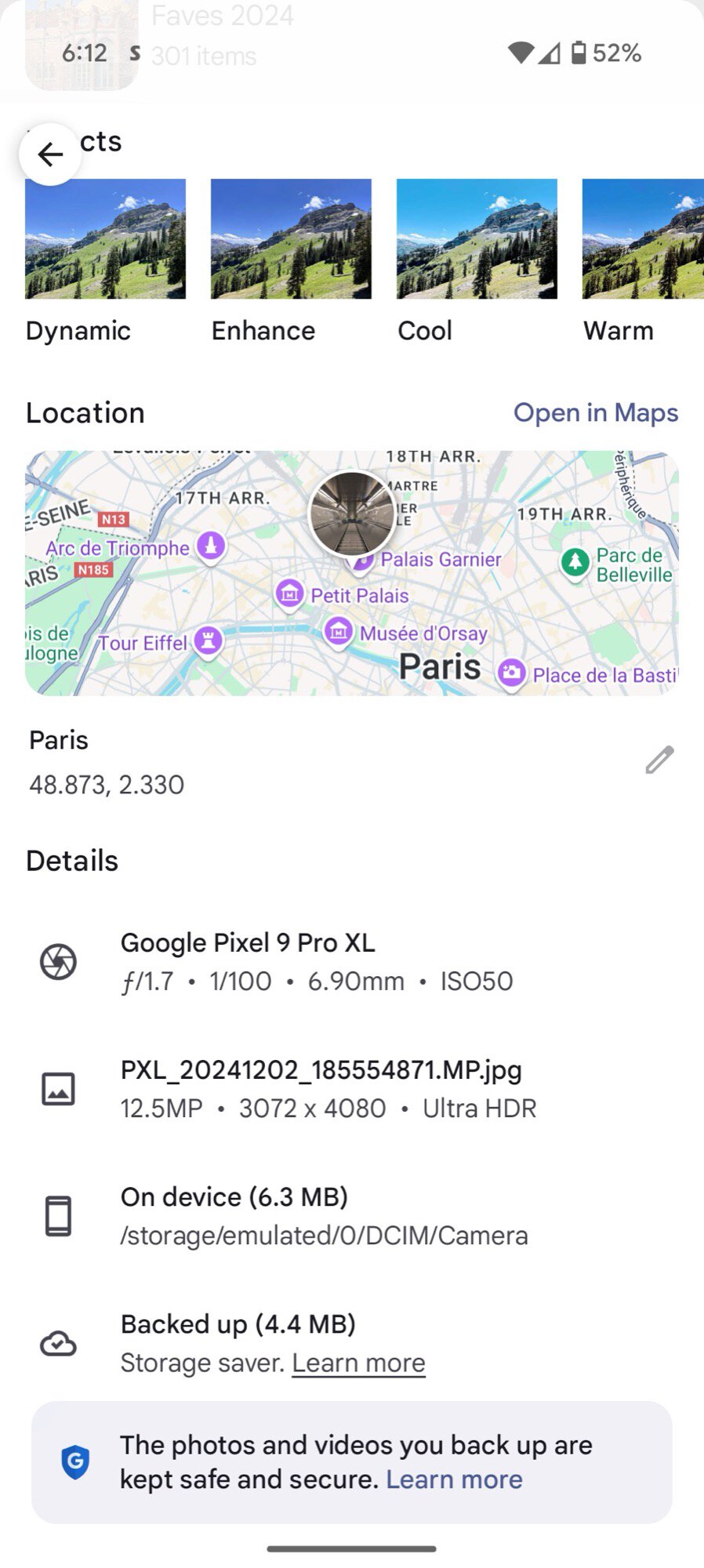The height and width of the screenshot is (1568, 704).
Task: Open the Paris location map preview
Action: tap(351, 573)
